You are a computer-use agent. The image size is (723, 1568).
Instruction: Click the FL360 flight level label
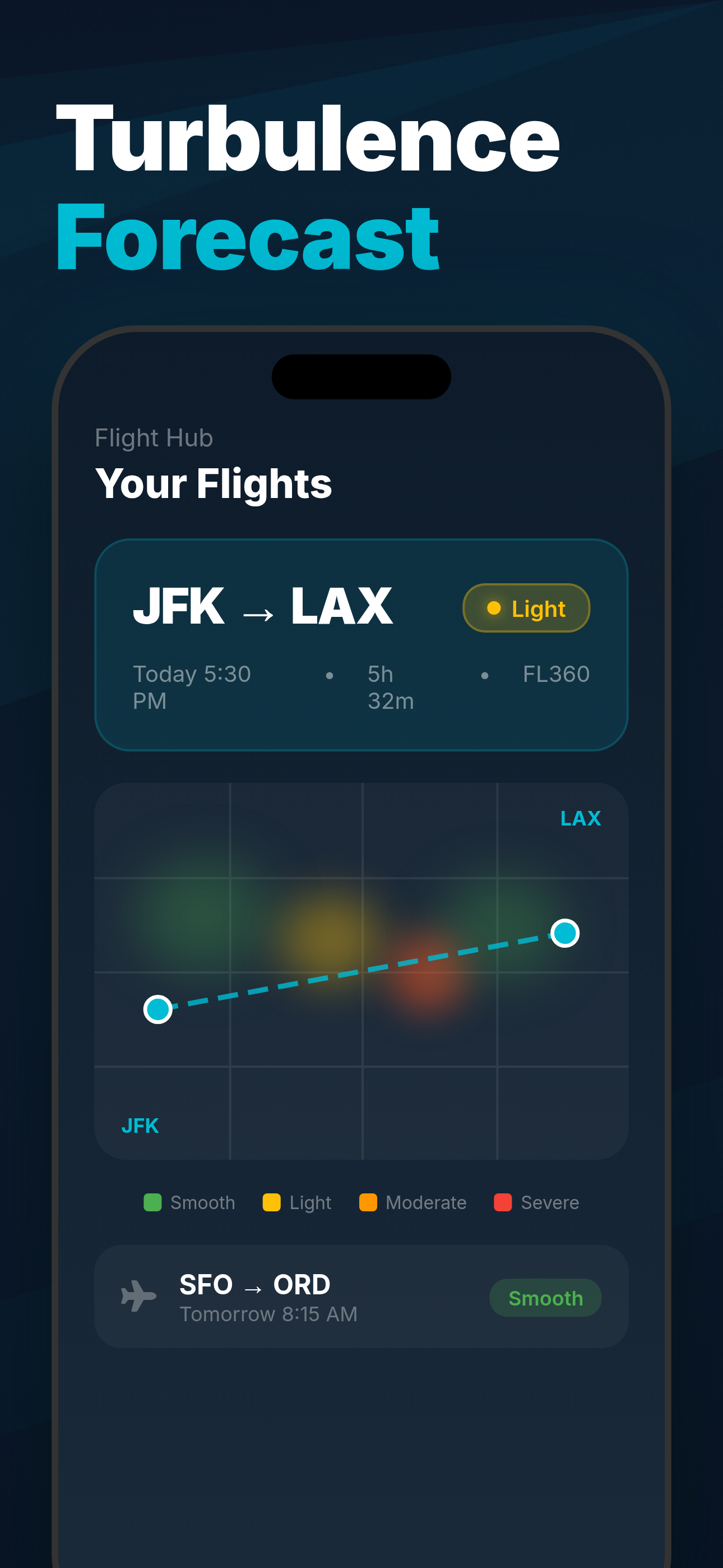click(557, 674)
